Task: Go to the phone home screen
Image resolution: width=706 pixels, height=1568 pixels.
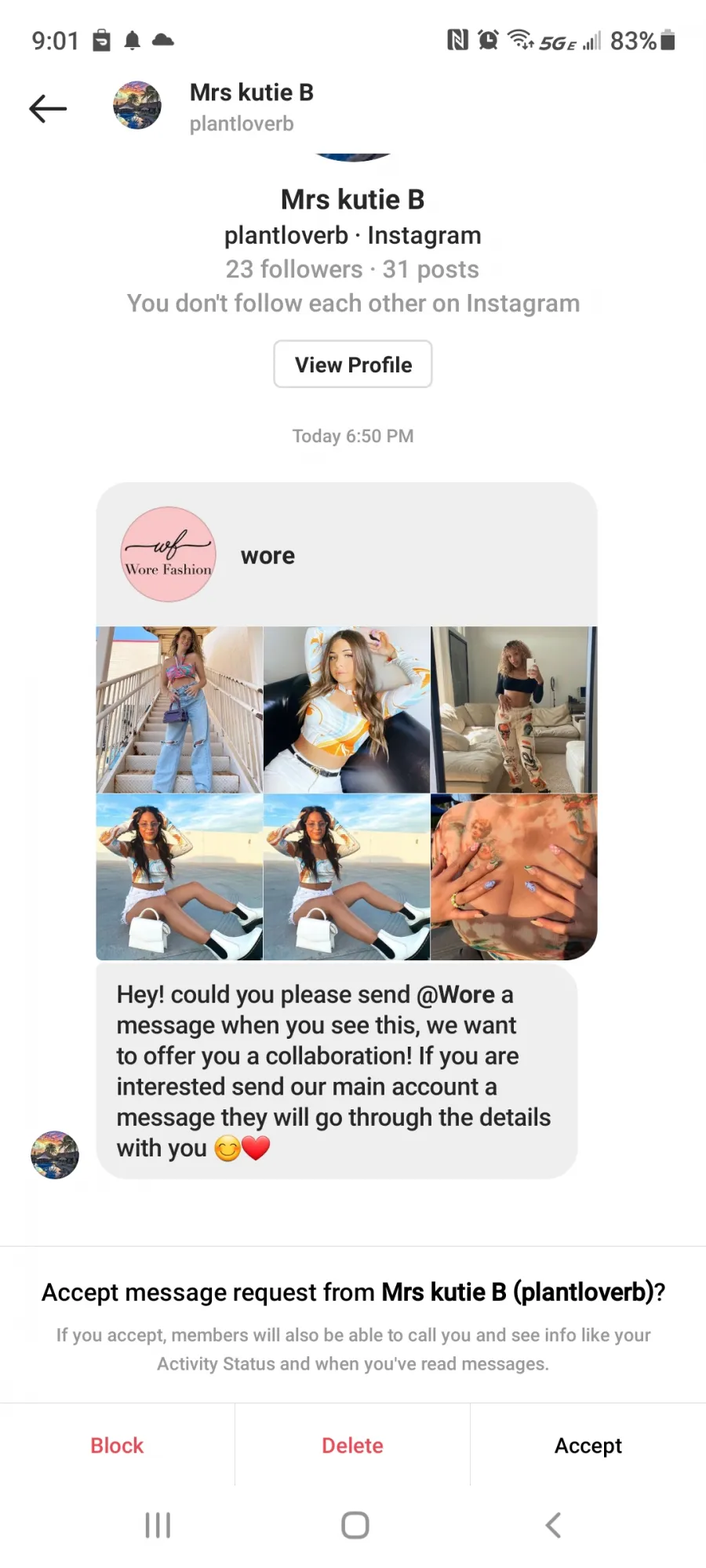Action: (x=355, y=1525)
